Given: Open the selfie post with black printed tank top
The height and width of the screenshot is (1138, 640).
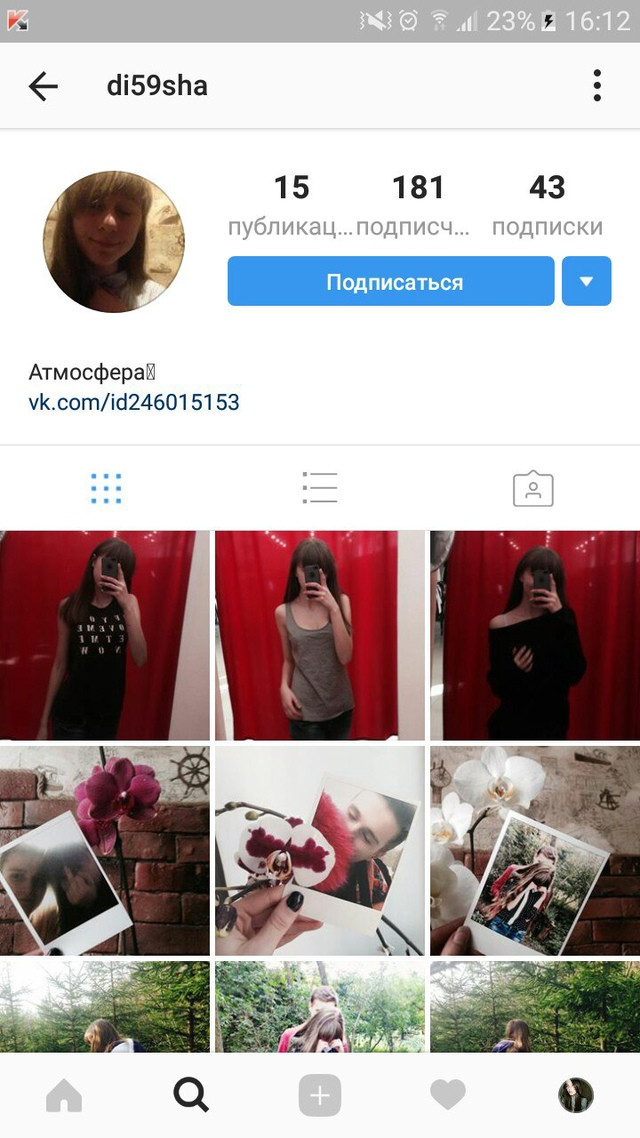Looking at the screenshot, I should click(104, 635).
